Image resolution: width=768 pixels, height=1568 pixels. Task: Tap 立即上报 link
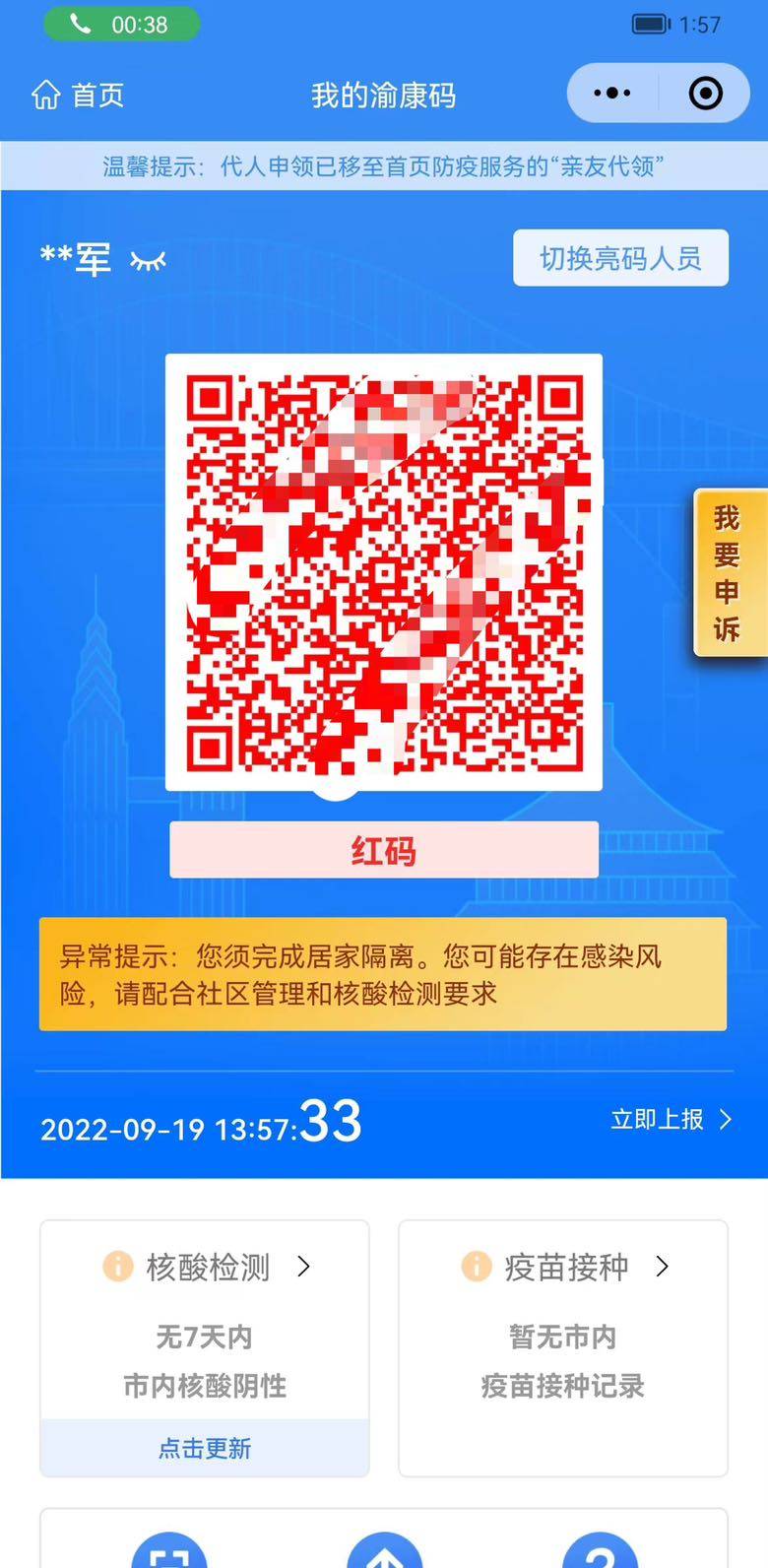click(x=670, y=1120)
